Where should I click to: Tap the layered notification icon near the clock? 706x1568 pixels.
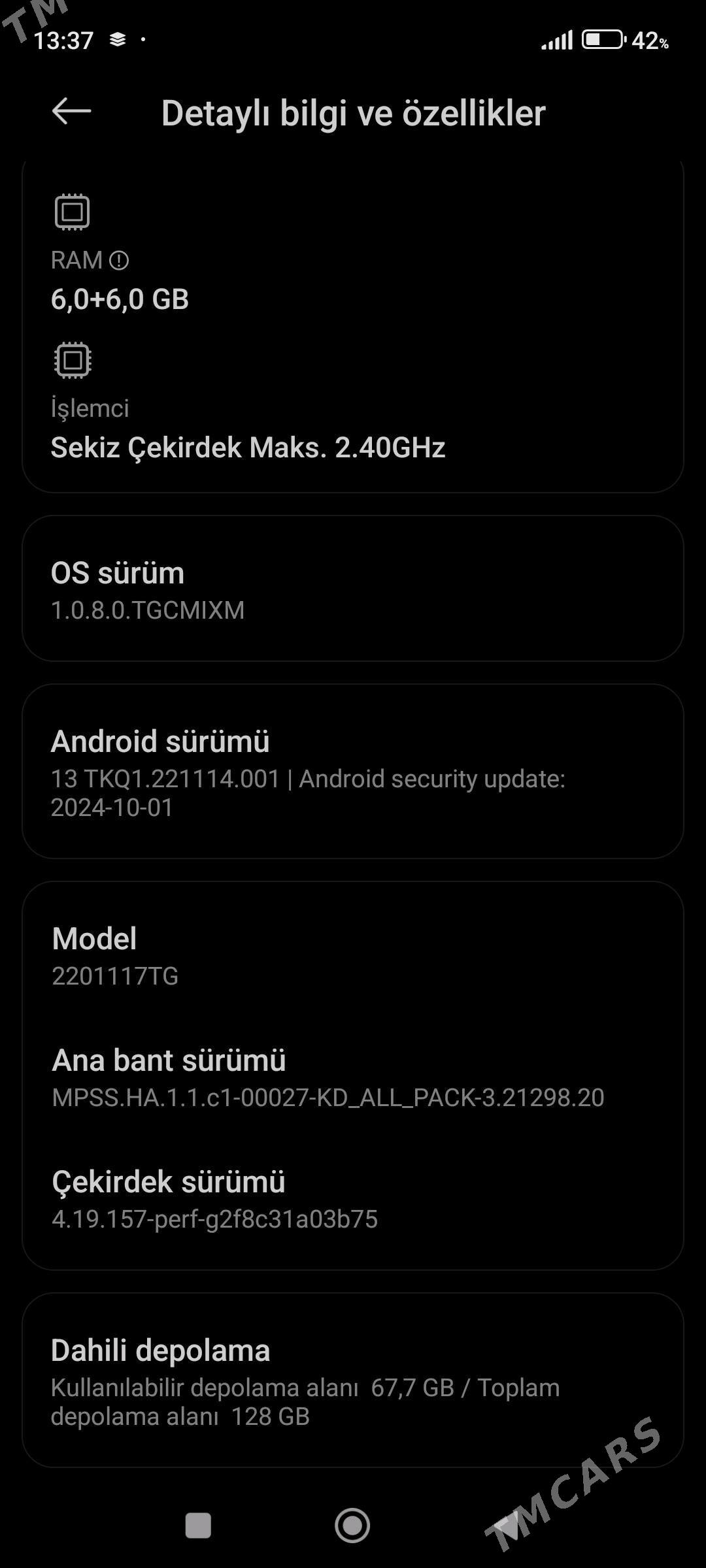click(118, 41)
